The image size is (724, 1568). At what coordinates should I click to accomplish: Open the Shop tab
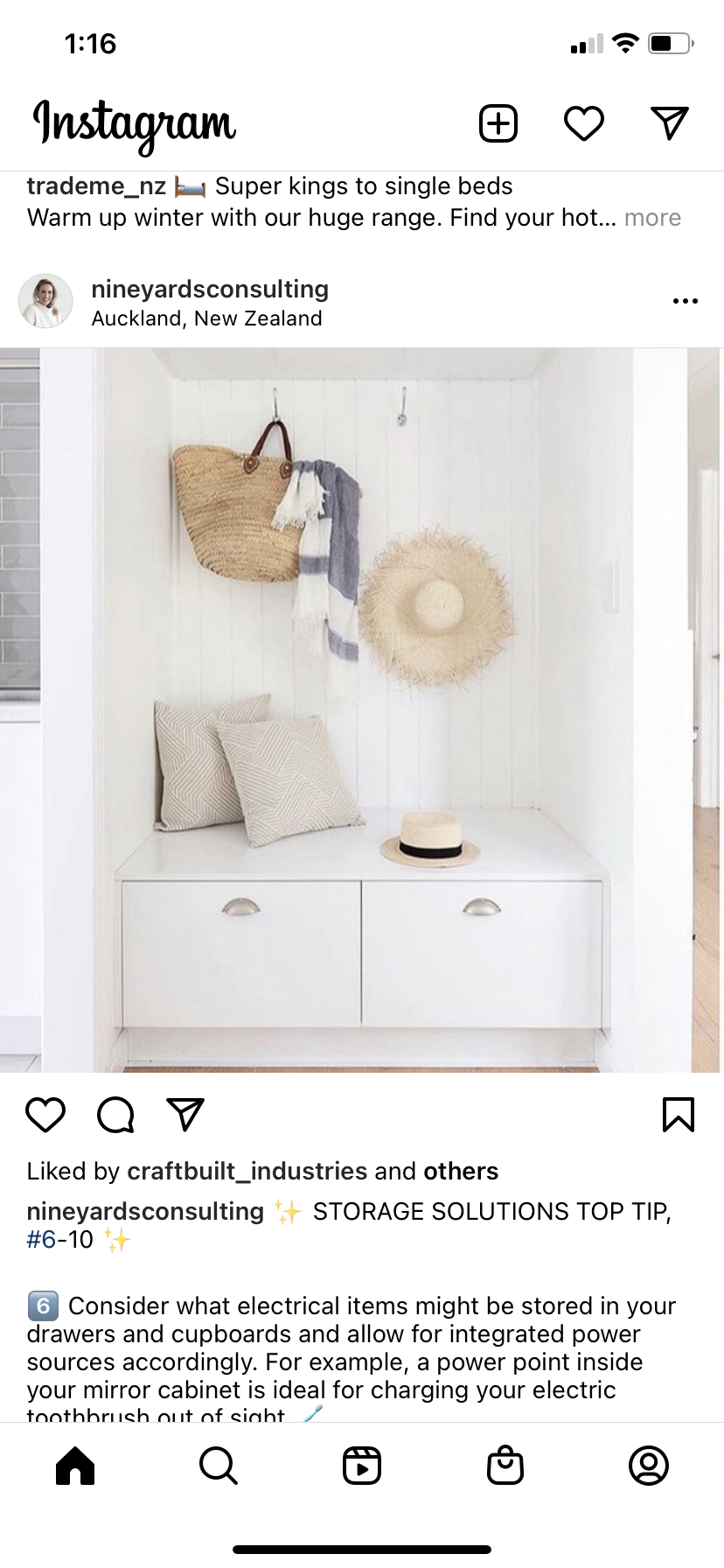coord(505,1466)
